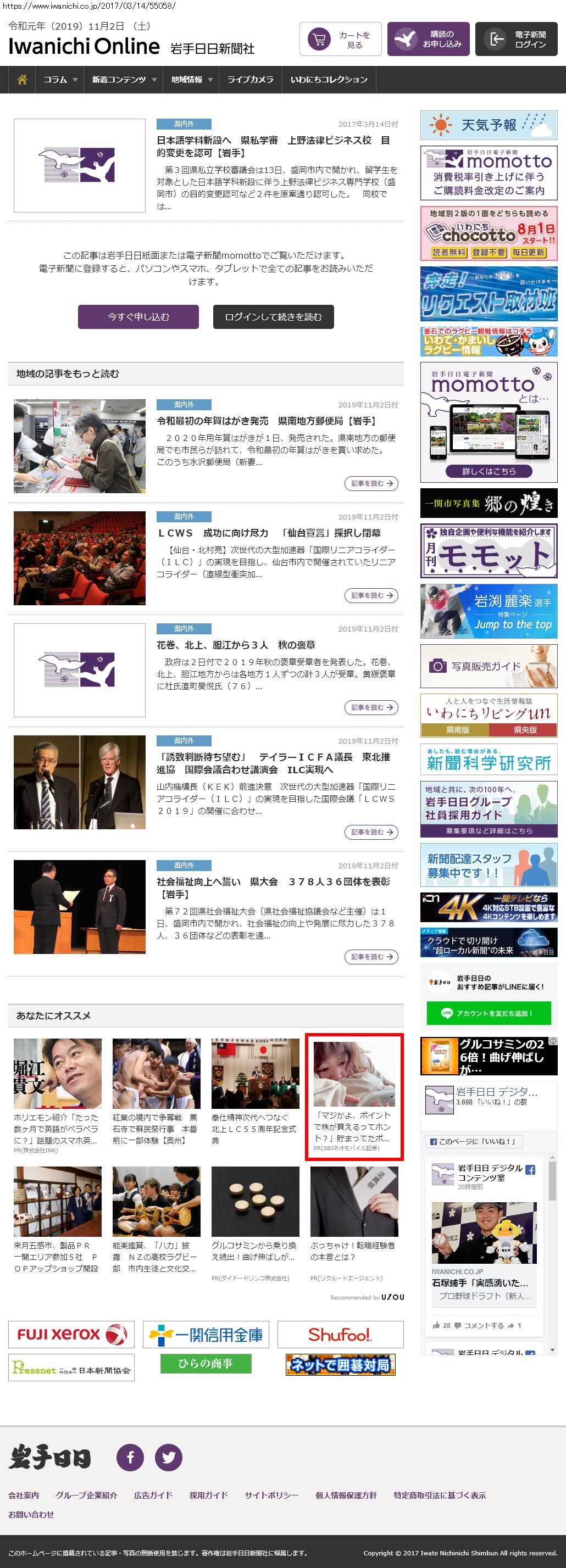This screenshot has height=1568, width=566.
Task: Open the 写真販売ガイド banner
Action: pyautogui.click(x=489, y=667)
